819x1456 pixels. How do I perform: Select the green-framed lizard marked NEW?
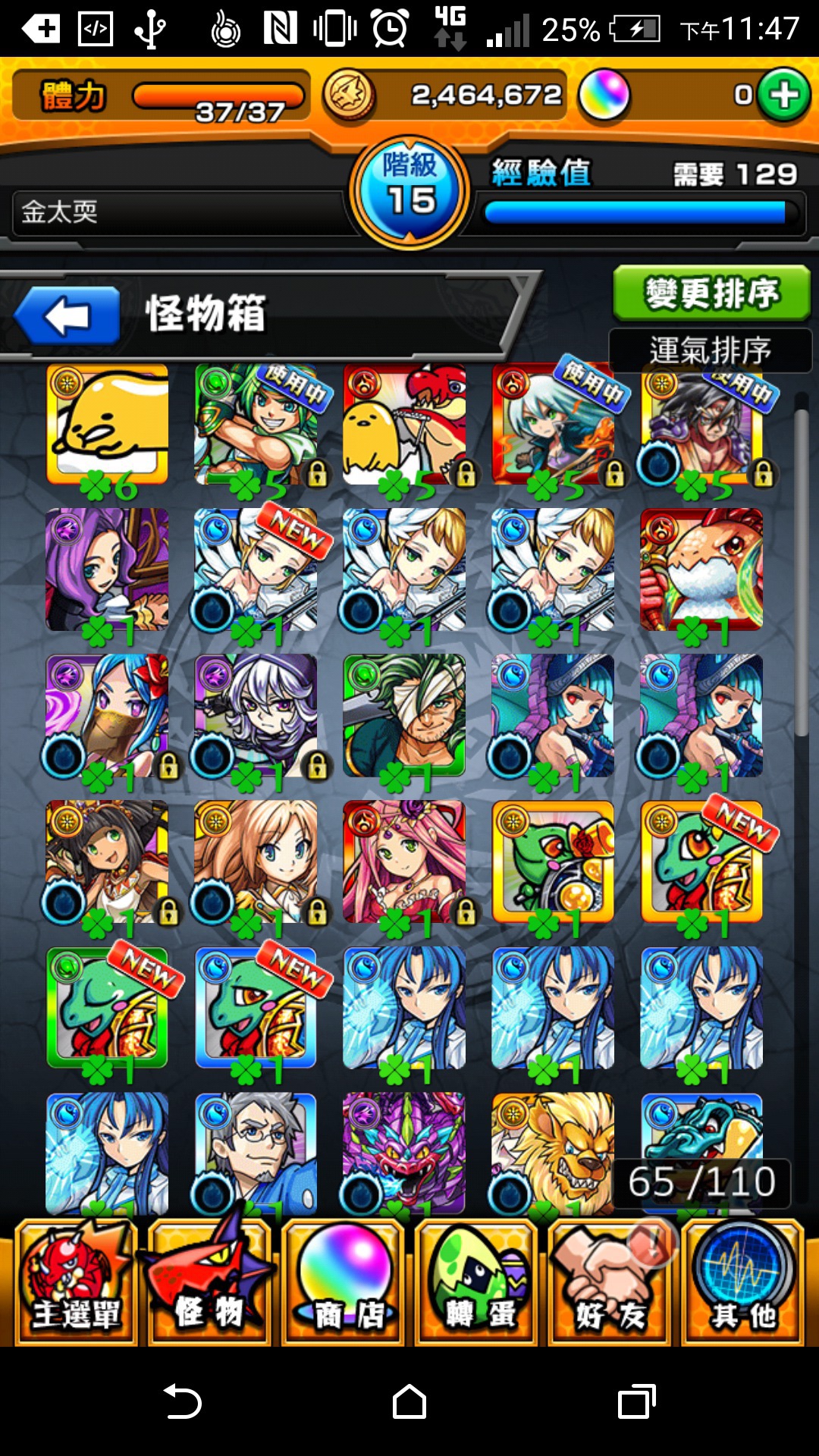[x=107, y=1007]
